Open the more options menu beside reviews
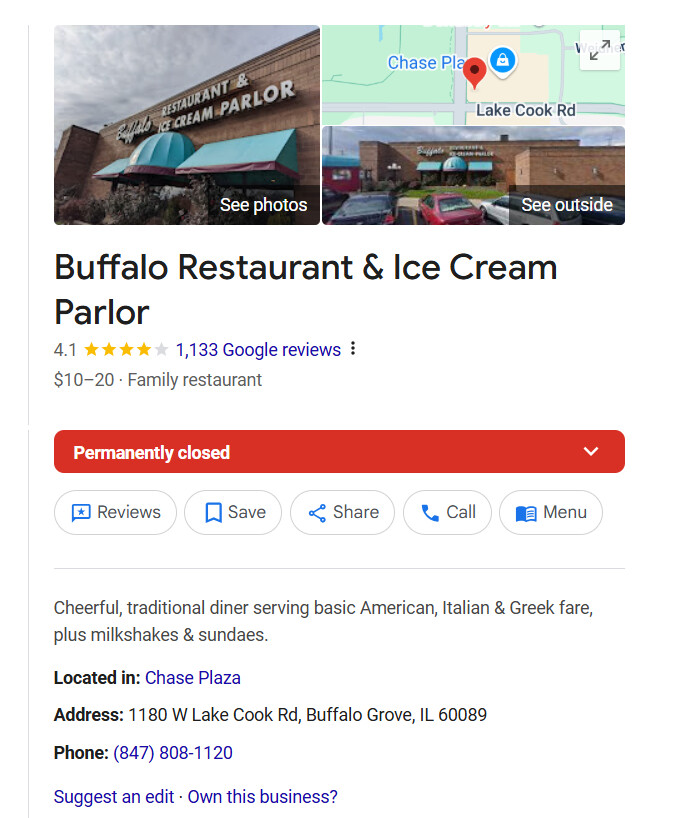 pyautogui.click(x=353, y=350)
